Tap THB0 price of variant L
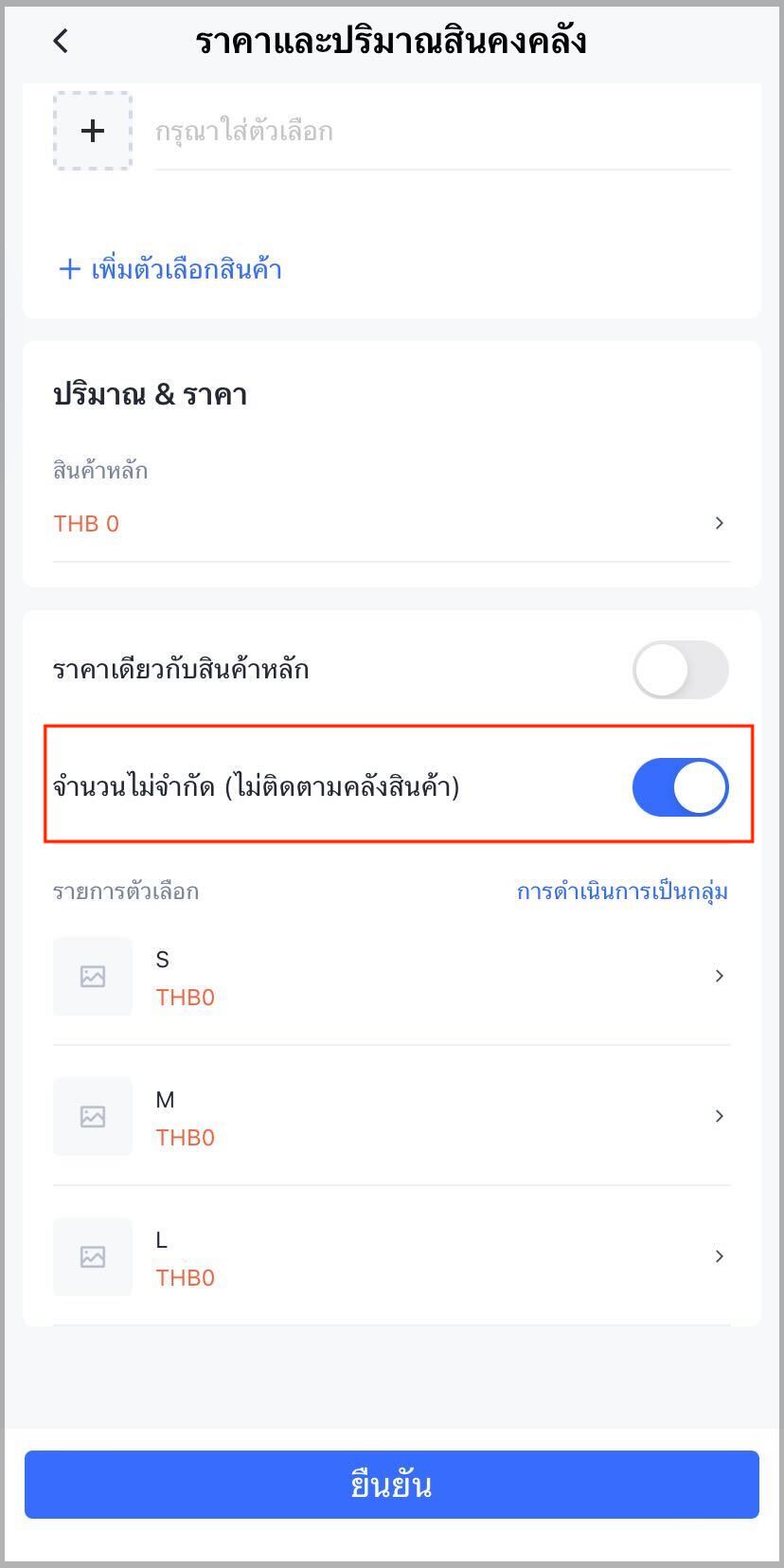Viewport: 784px width, 1568px height. [185, 1276]
